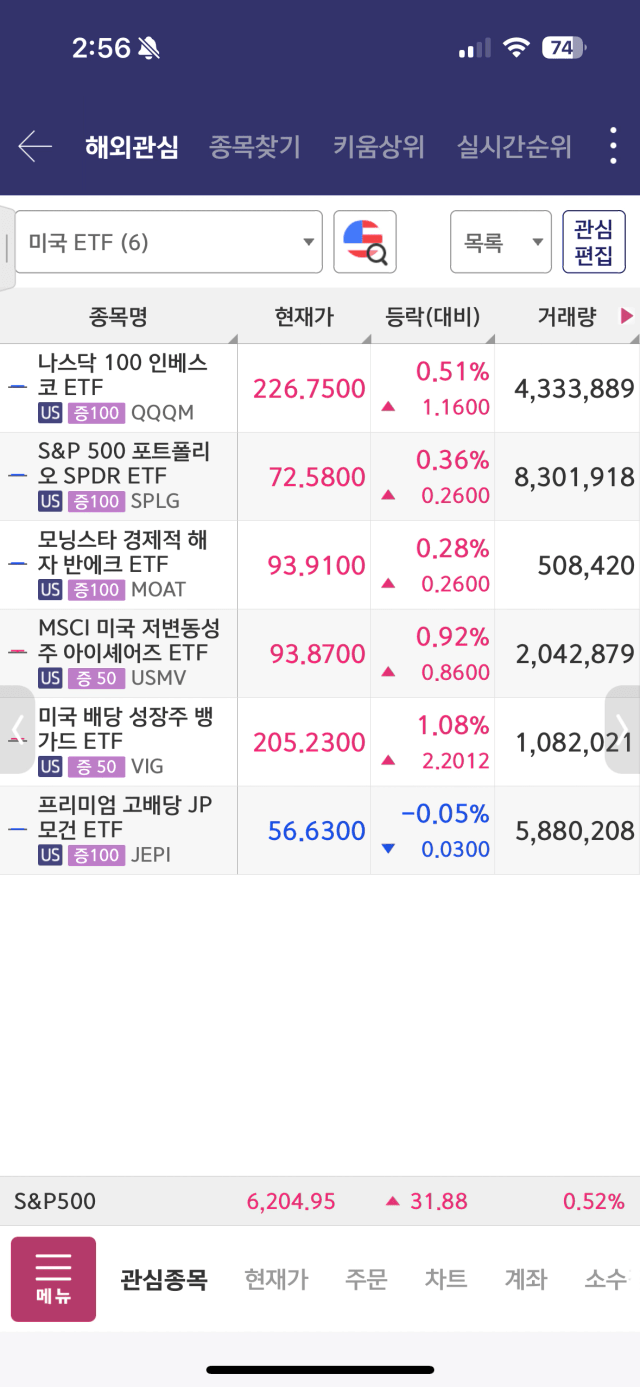Open the 메뉴 hamburger button

tap(53, 1279)
